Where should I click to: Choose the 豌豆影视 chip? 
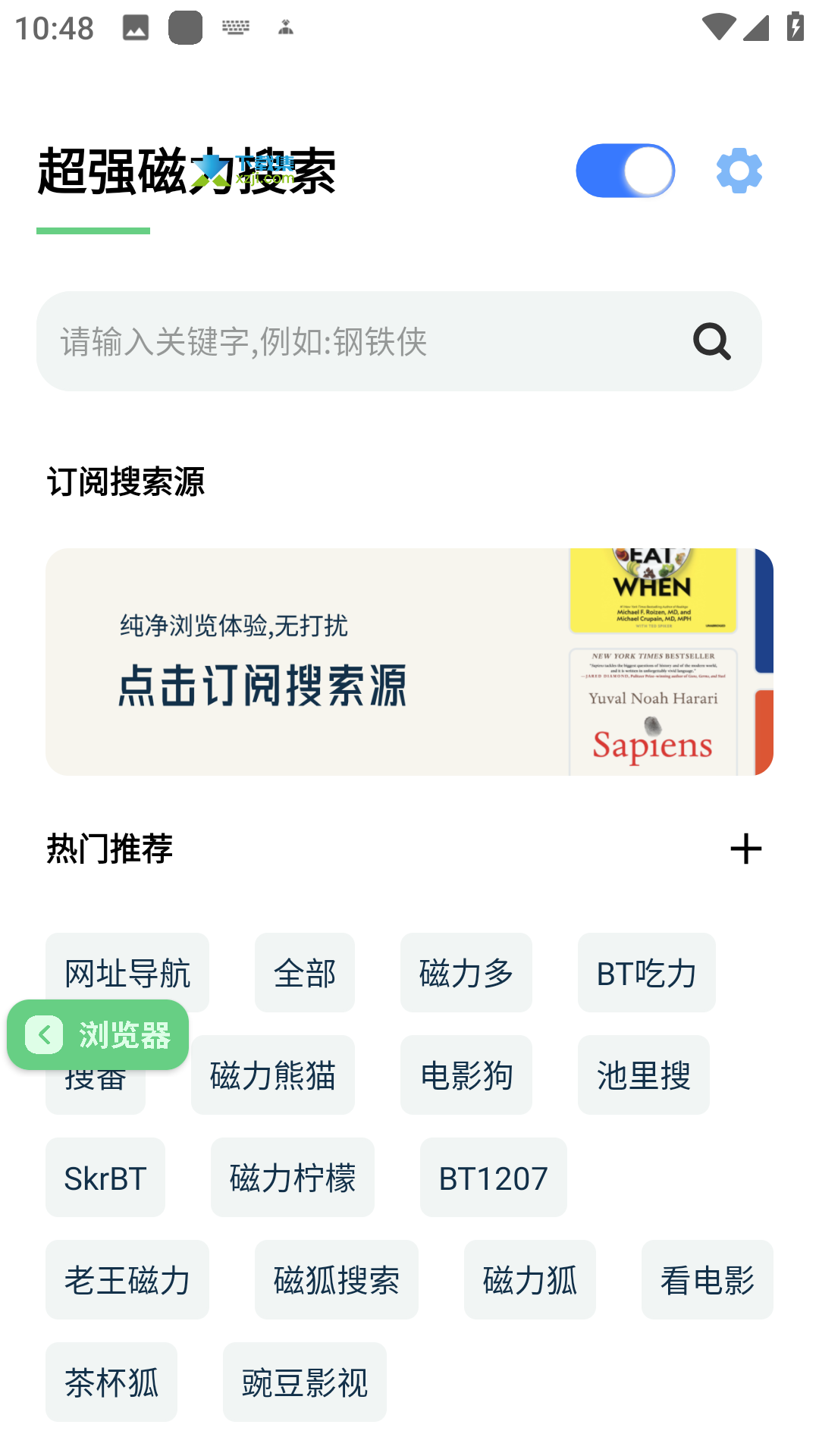click(305, 1382)
